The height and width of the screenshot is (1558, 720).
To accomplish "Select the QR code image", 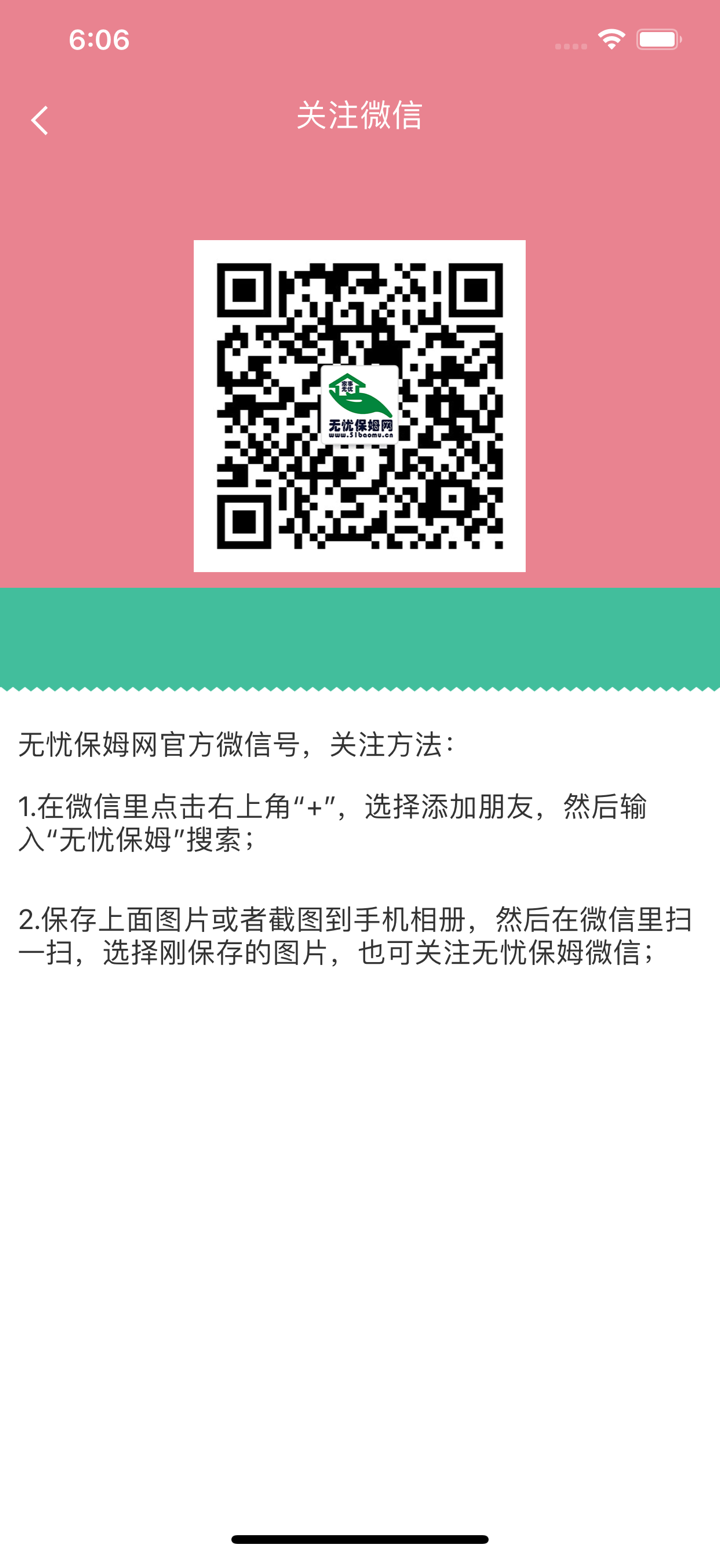I will pyautogui.click(x=359, y=405).
